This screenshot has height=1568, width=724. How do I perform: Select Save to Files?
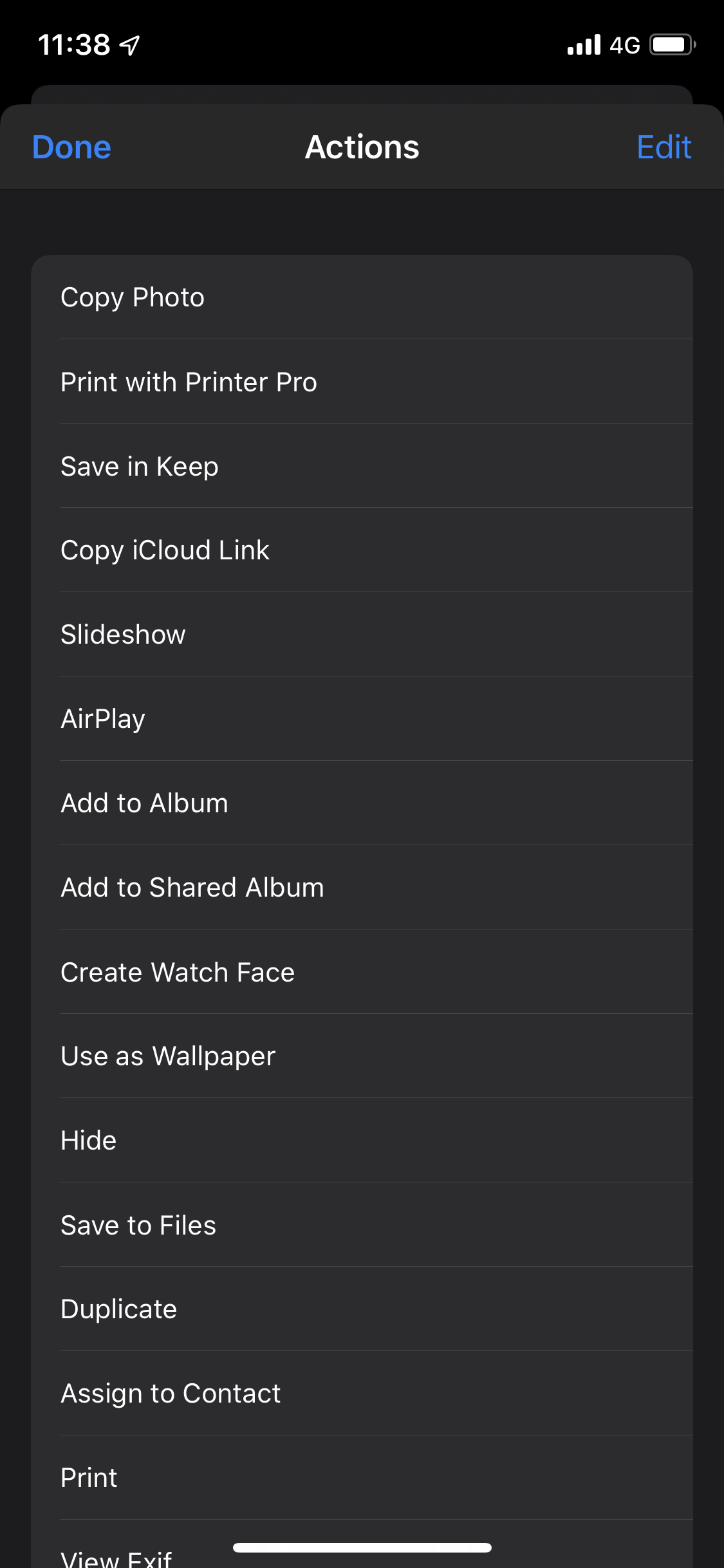[x=362, y=1225]
